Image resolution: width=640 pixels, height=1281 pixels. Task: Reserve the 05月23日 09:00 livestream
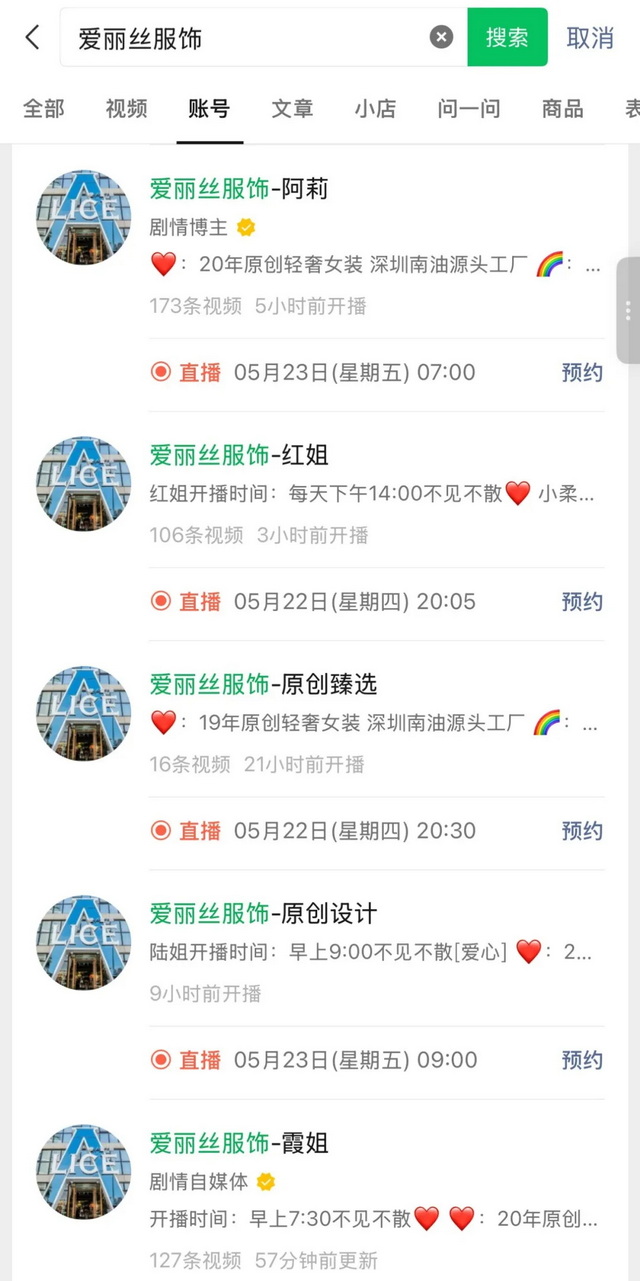pyautogui.click(x=582, y=1060)
